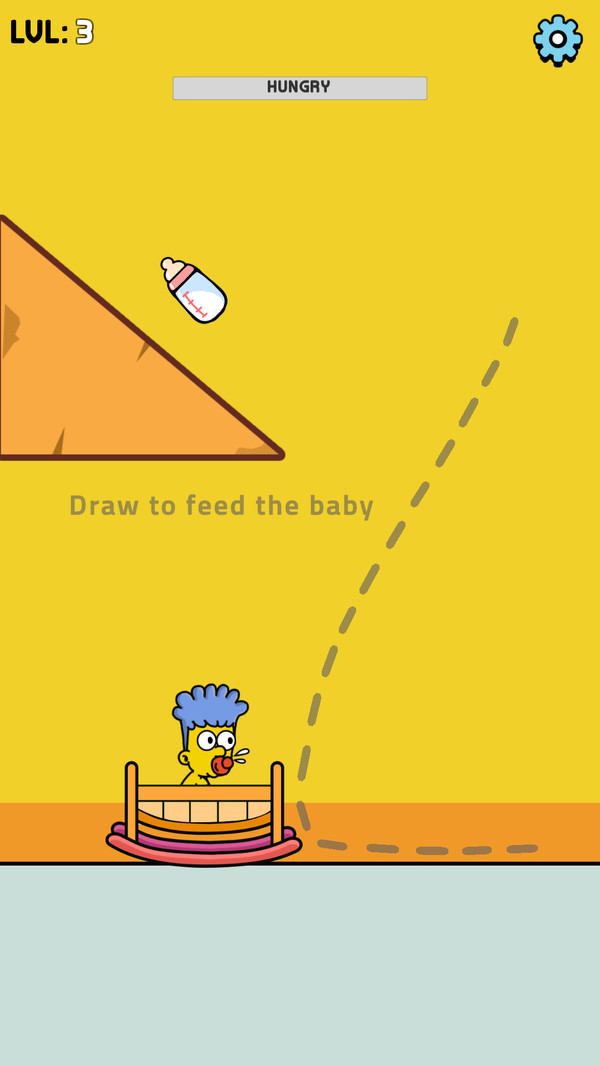Image resolution: width=600 pixels, height=1066 pixels.
Task: Open the settings gear icon
Action: [557, 40]
